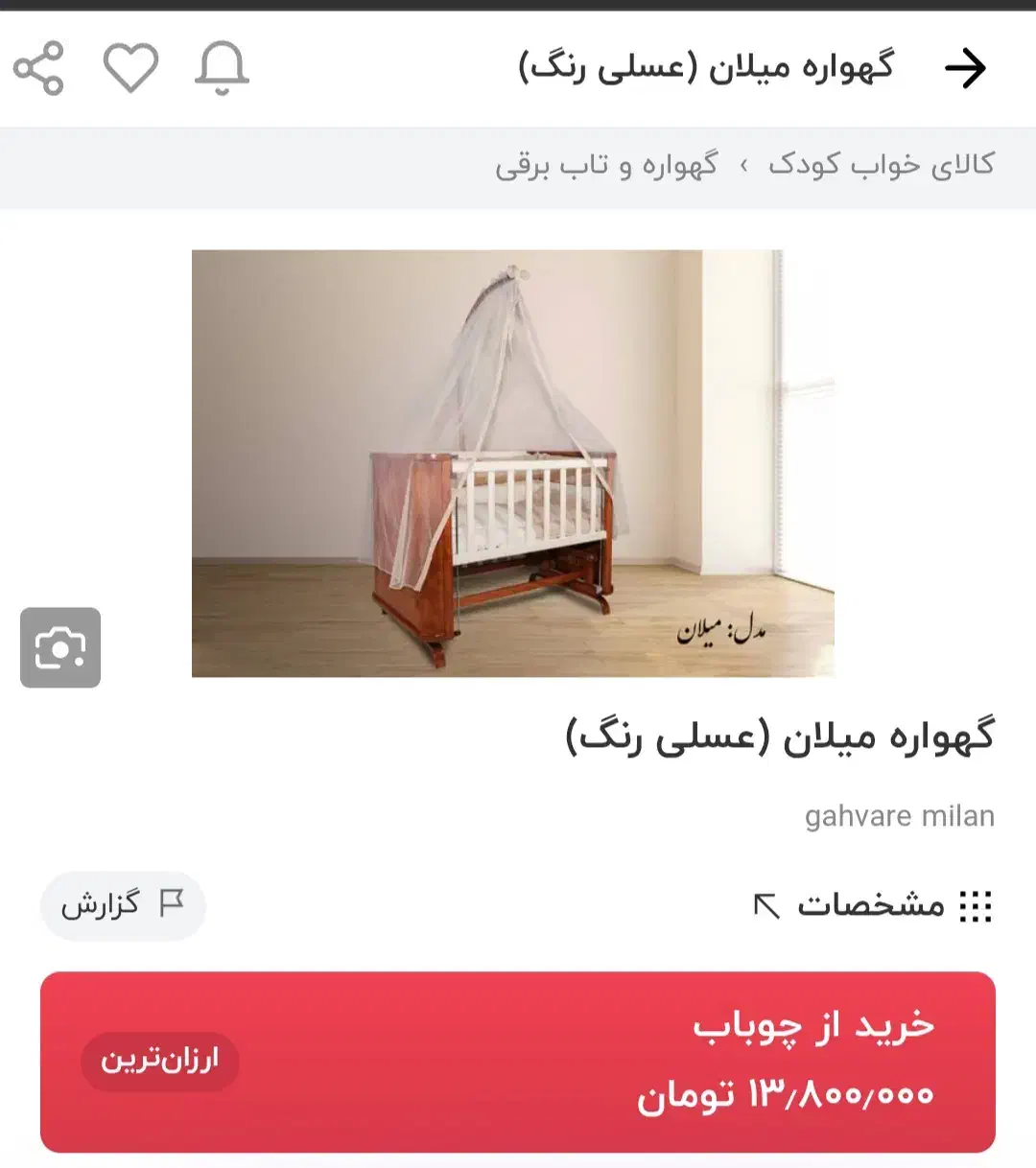Open the breadcrumb chevron between categories
This screenshot has width=1036, height=1168.
[746, 166]
